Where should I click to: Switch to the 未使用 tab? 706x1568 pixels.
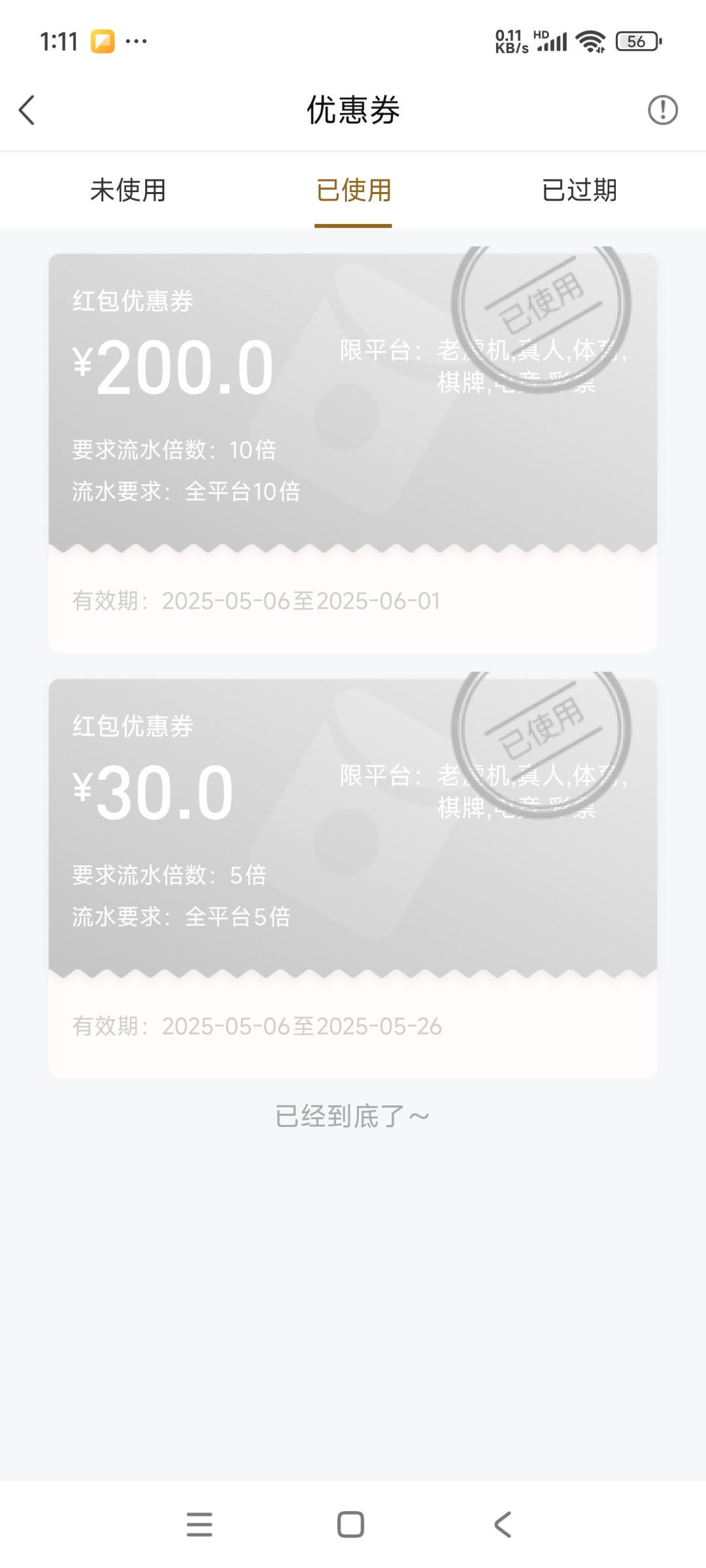[128, 190]
